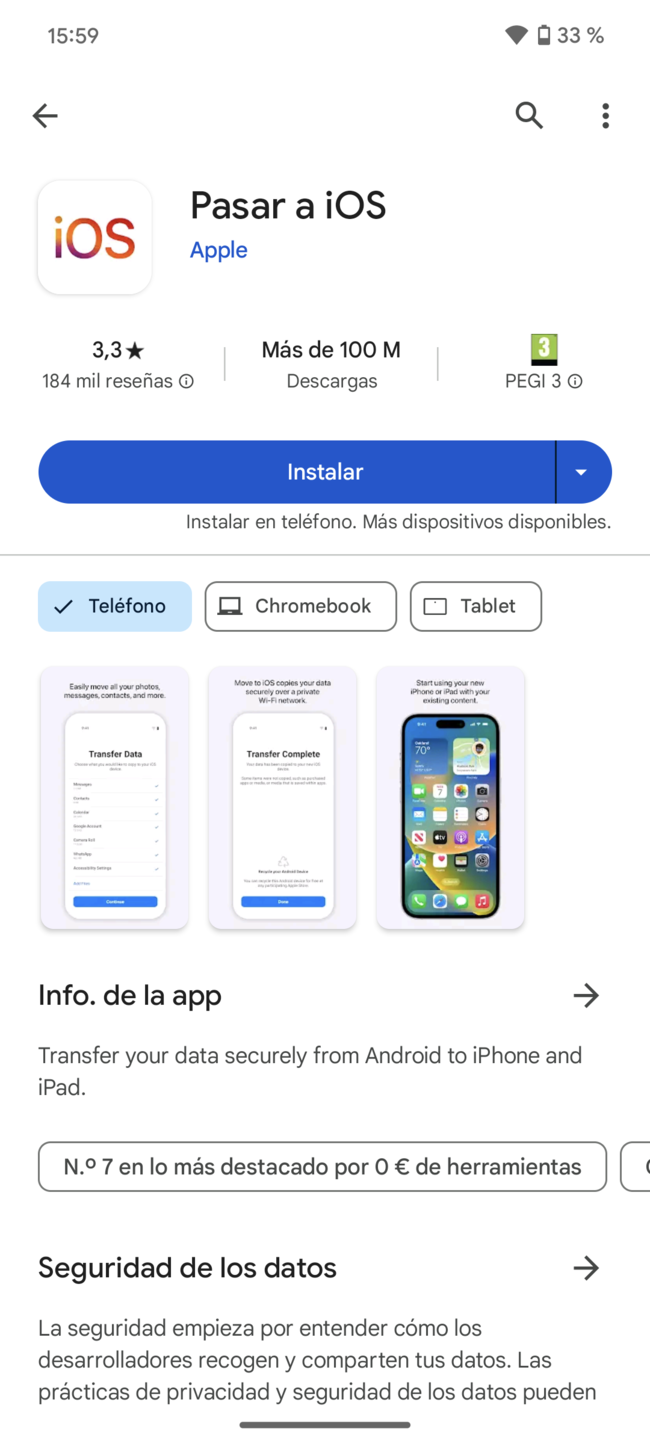Tap the N.º 7 en lo más destacado chip

[322, 1166]
